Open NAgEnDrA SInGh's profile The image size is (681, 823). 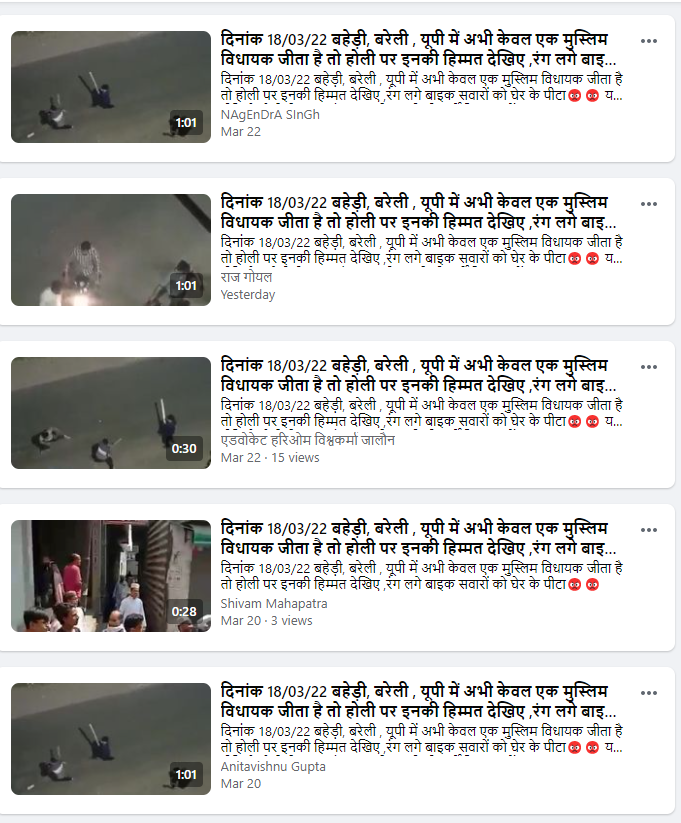tap(270, 114)
